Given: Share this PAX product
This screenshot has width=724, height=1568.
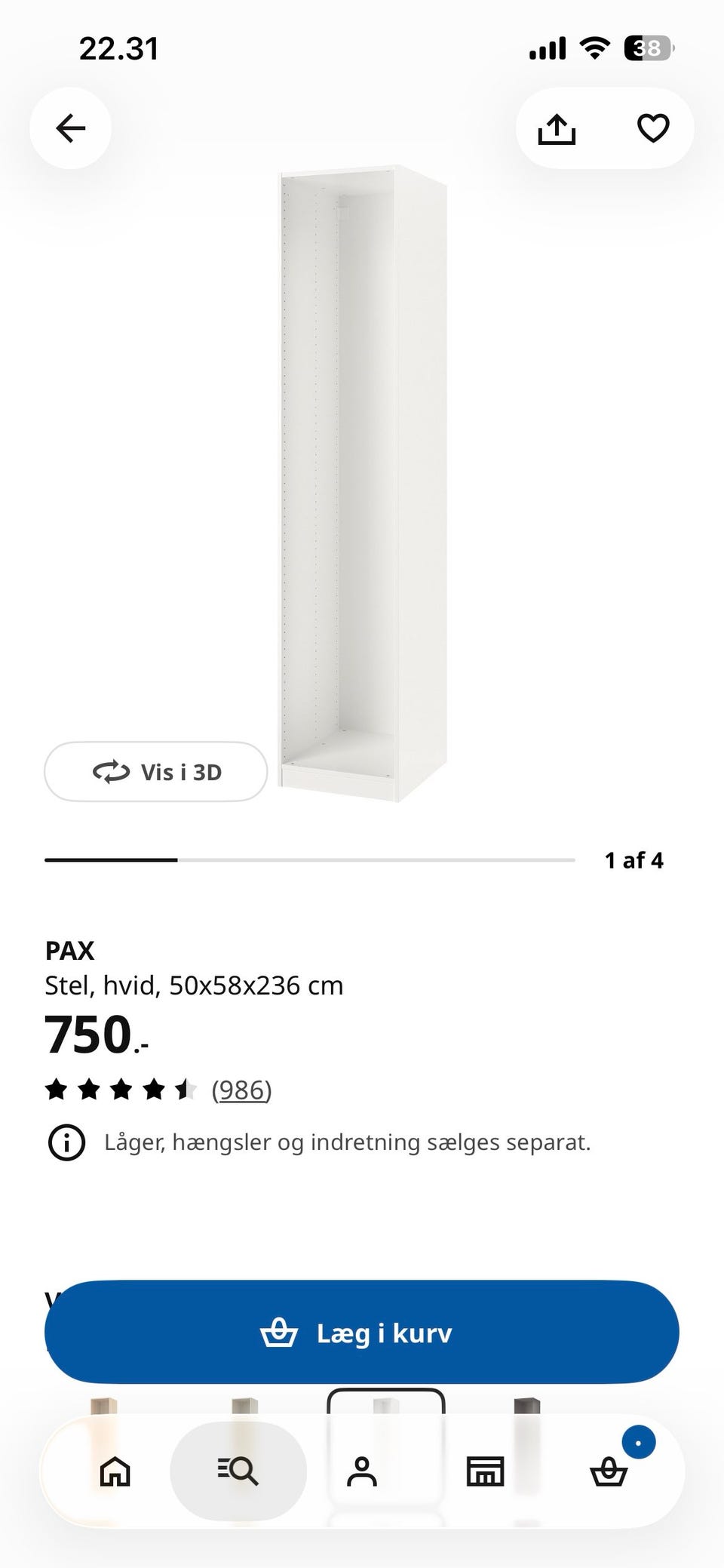Looking at the screenshot, I should (x=557, y=128).
